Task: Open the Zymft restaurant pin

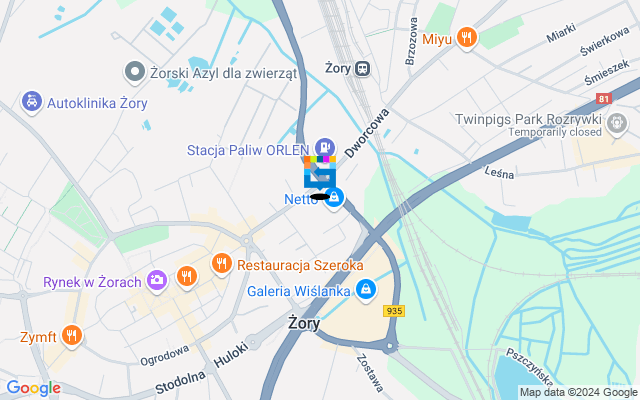Action: [x=70, y=335]
